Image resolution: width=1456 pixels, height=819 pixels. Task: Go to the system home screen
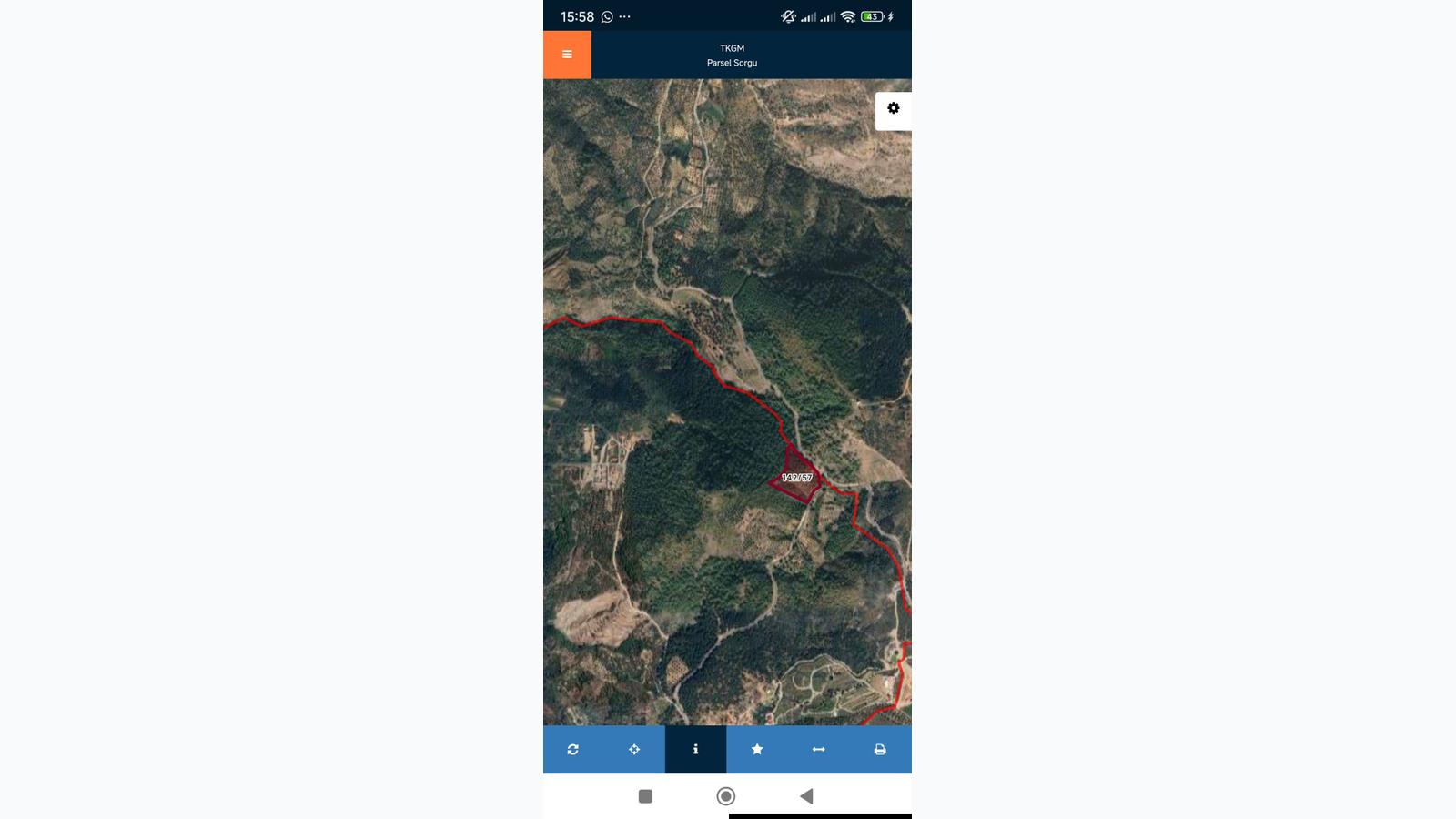pyautogui.click(x=725, y=796)
